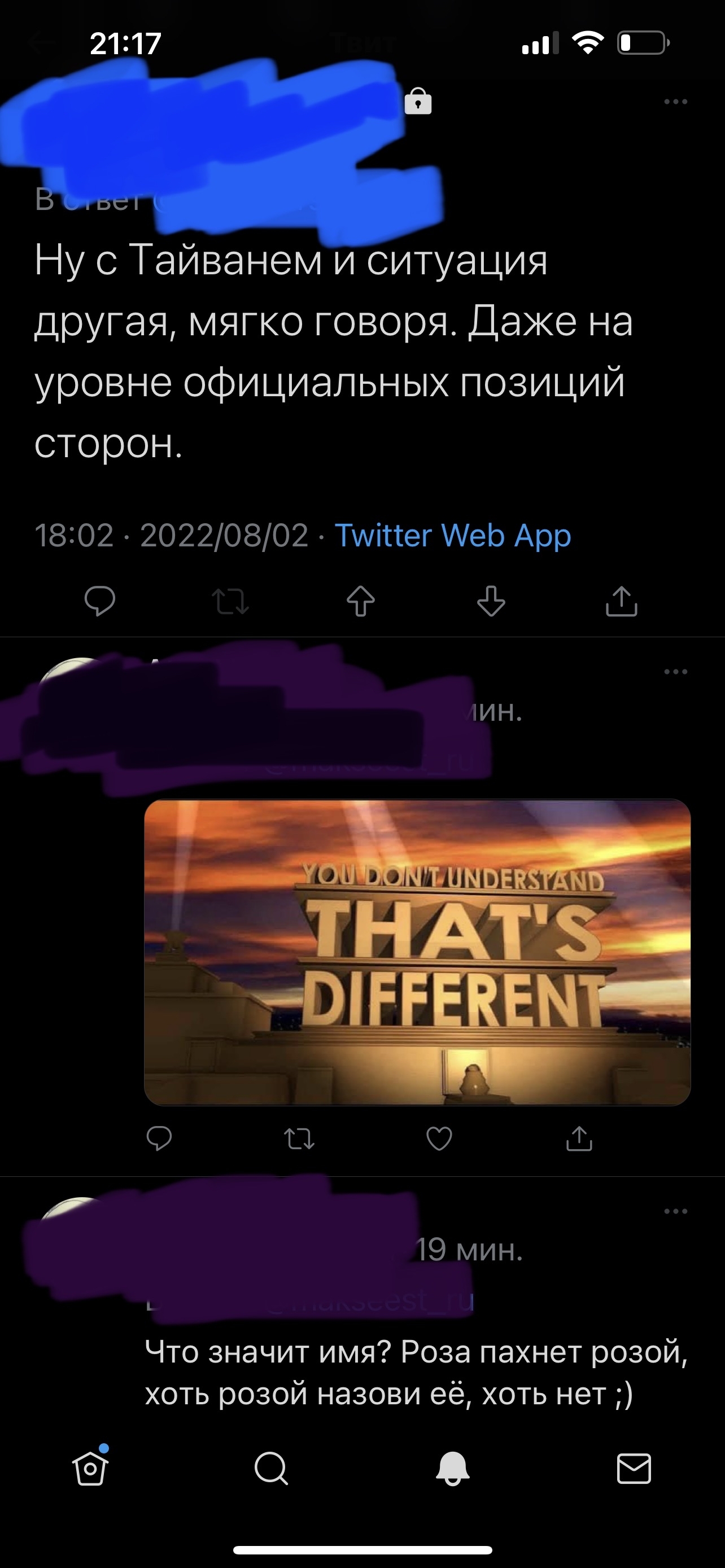Viewport: 725px width, 1568px height.
Task: Share the main tweet about Taiwan
Action: 621,601
